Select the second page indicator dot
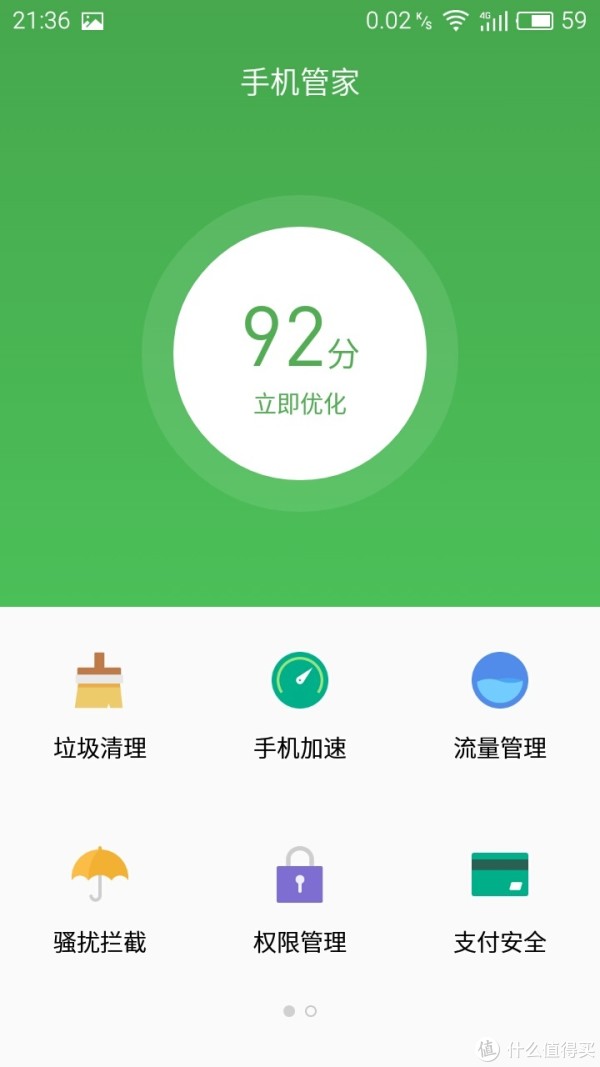 (311, 1011)
